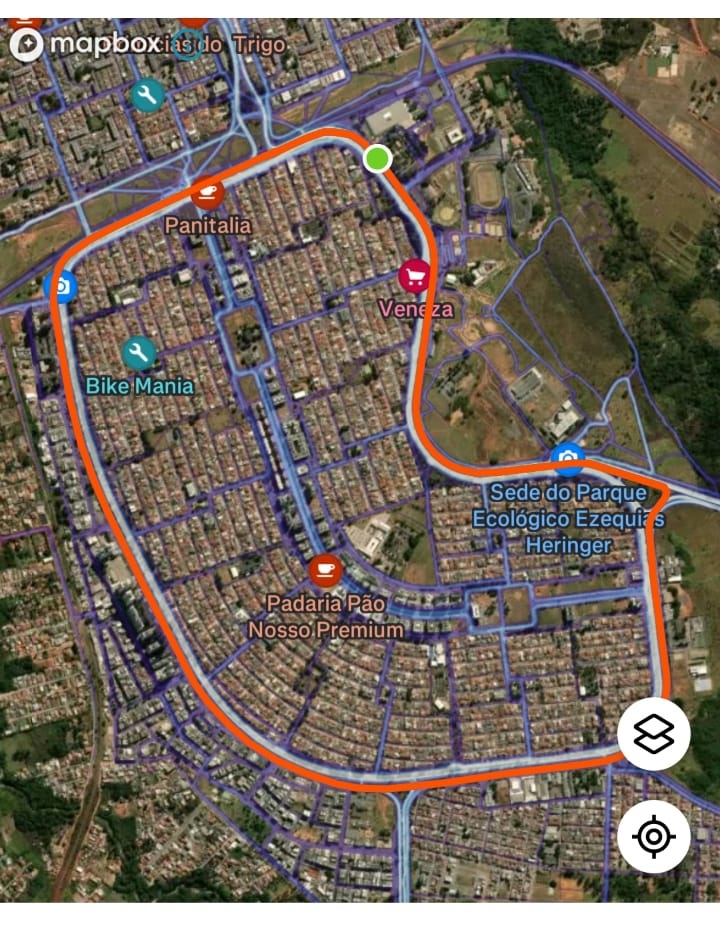
Task: Click the Panitalia label
Action: [x=207, y=226]
